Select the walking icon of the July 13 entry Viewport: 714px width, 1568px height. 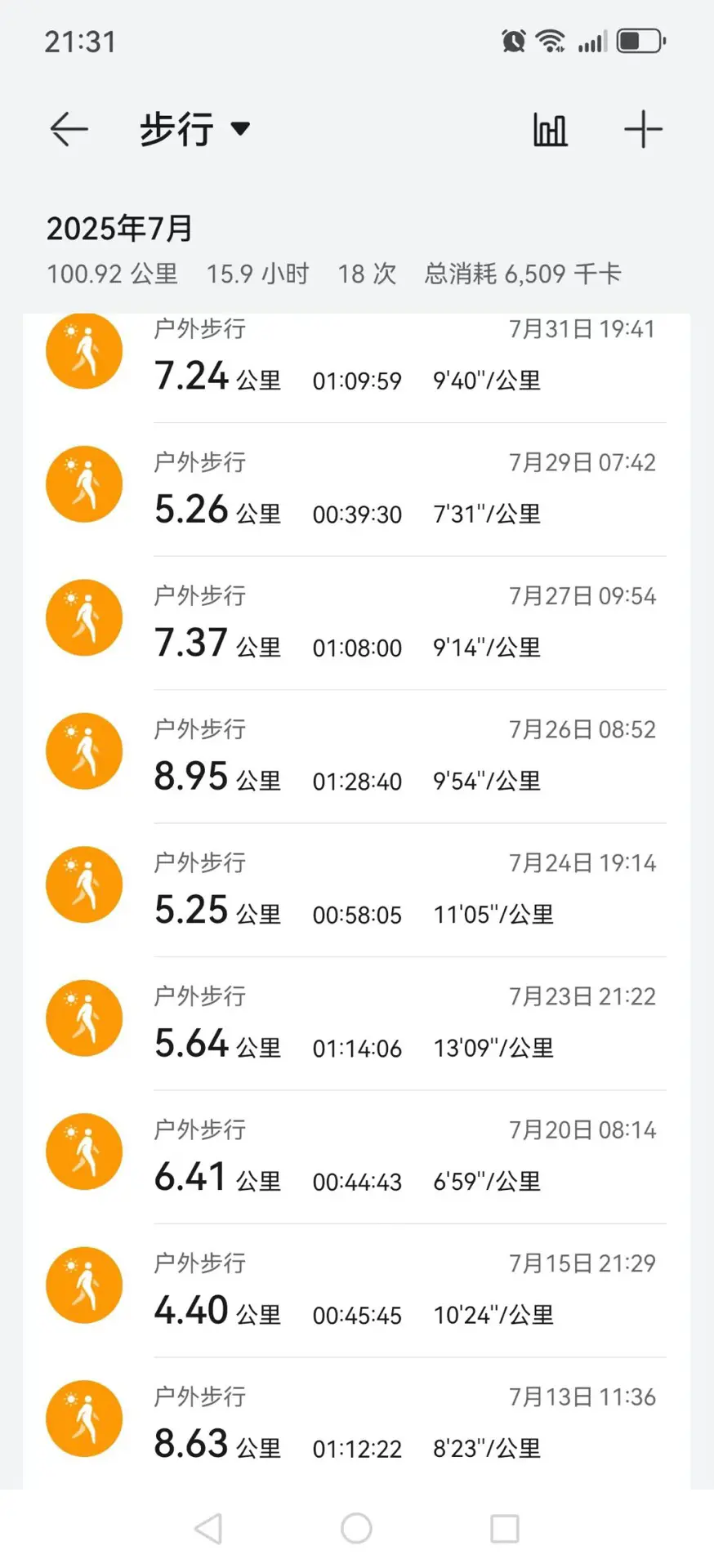(83, 1419)
